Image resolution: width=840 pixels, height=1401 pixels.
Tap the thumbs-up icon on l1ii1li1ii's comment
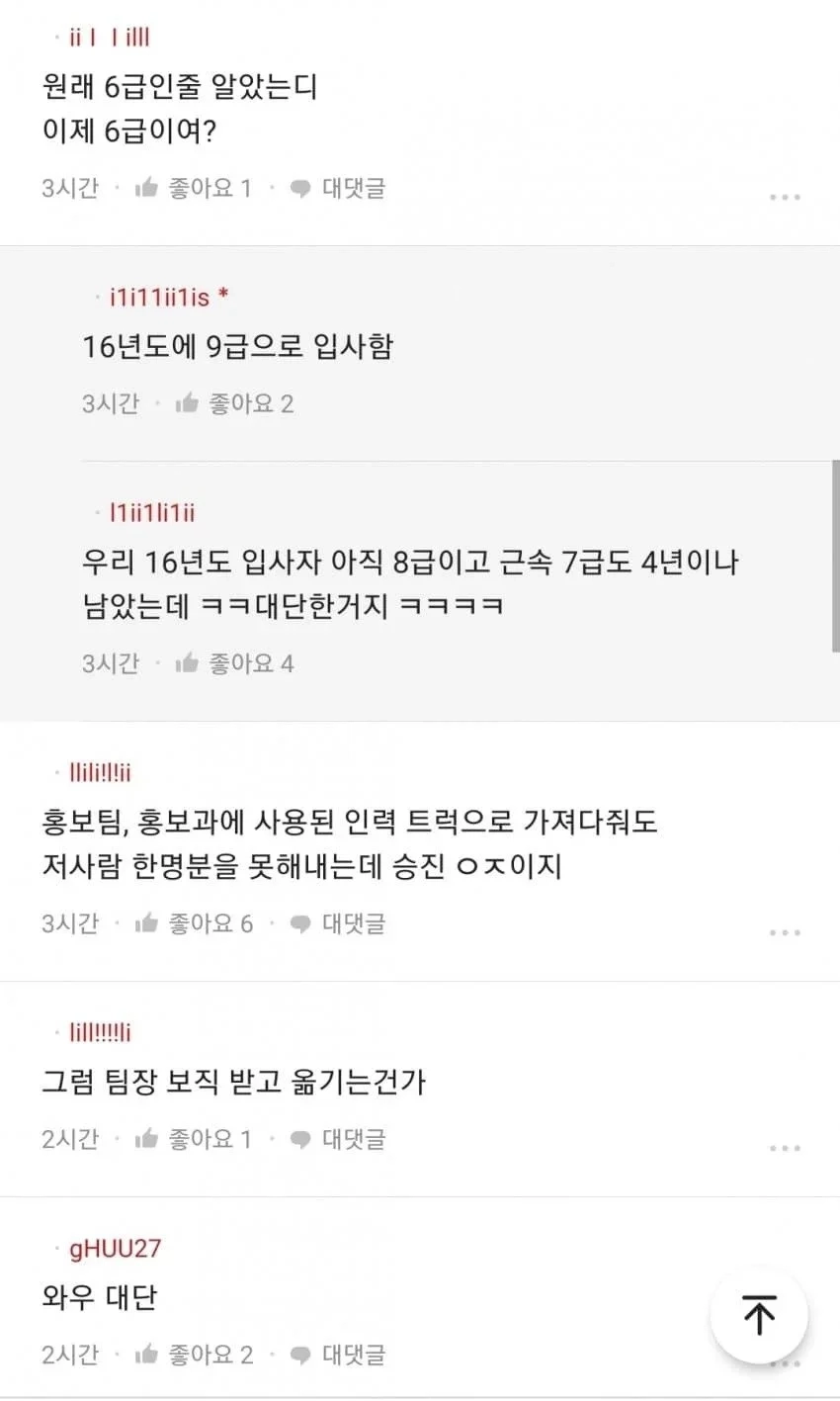coord(188,662)
